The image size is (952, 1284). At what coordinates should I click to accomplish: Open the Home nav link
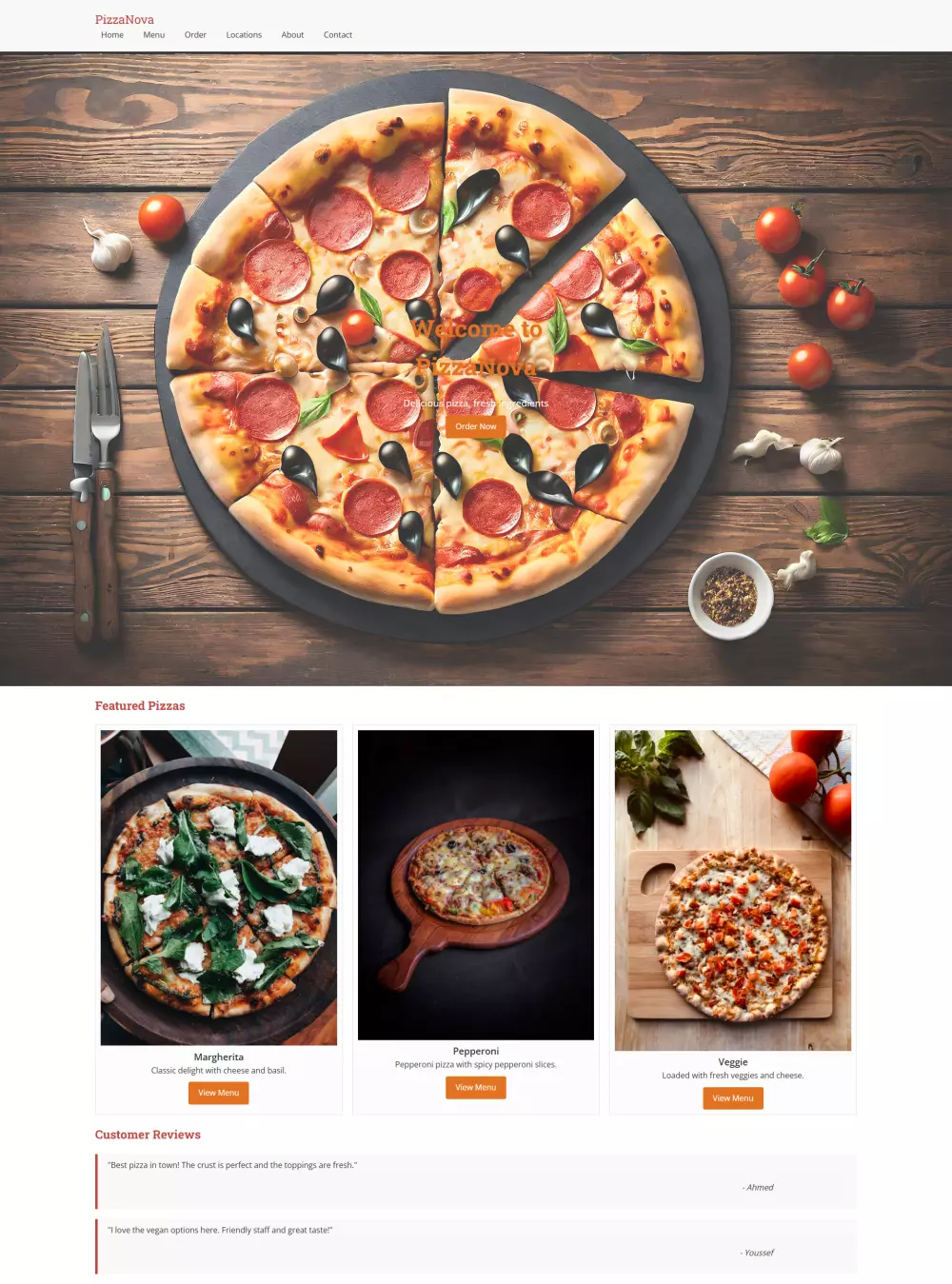(x=112, y=35)
